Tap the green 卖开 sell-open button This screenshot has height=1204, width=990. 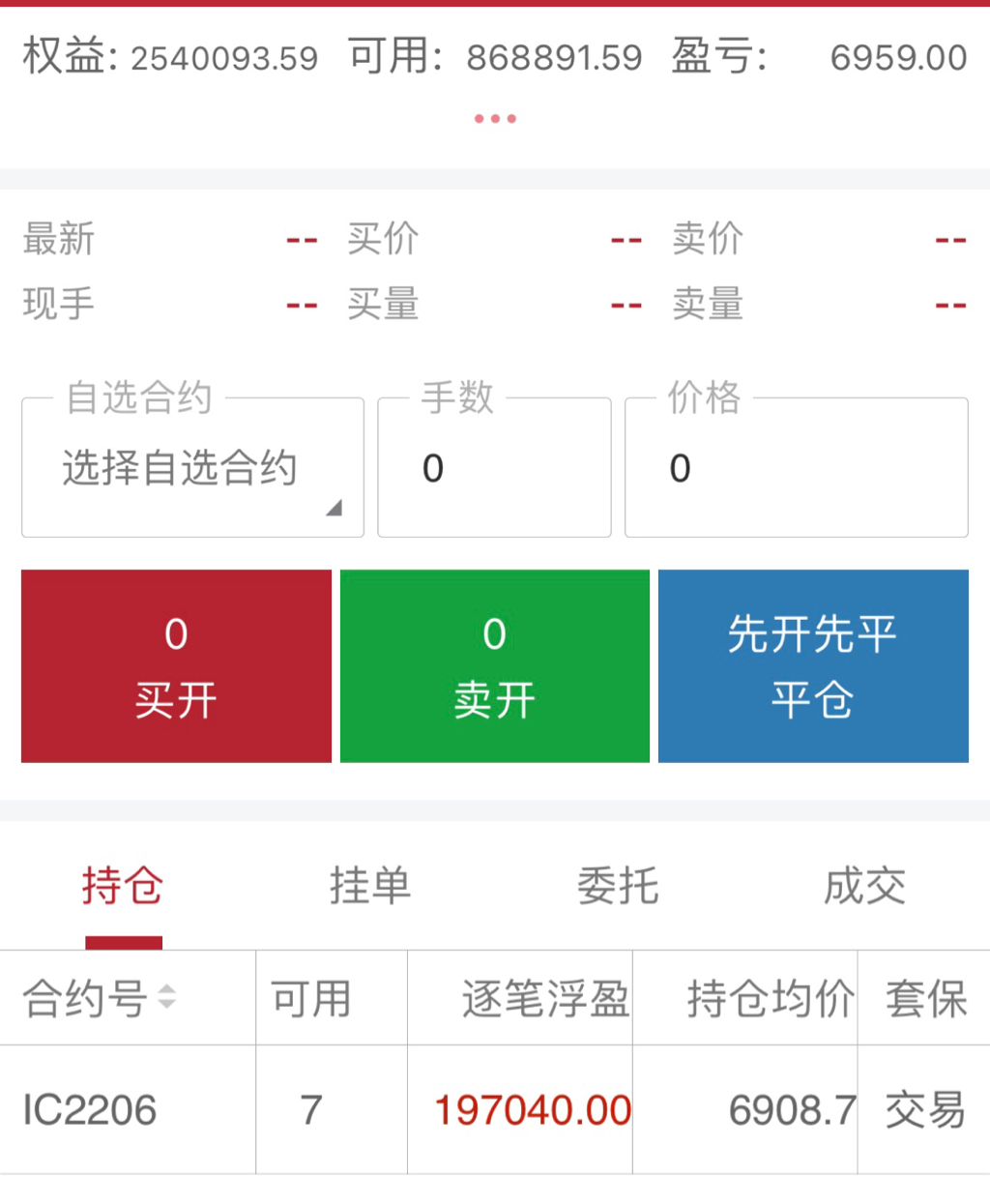(x=494, y=666)
